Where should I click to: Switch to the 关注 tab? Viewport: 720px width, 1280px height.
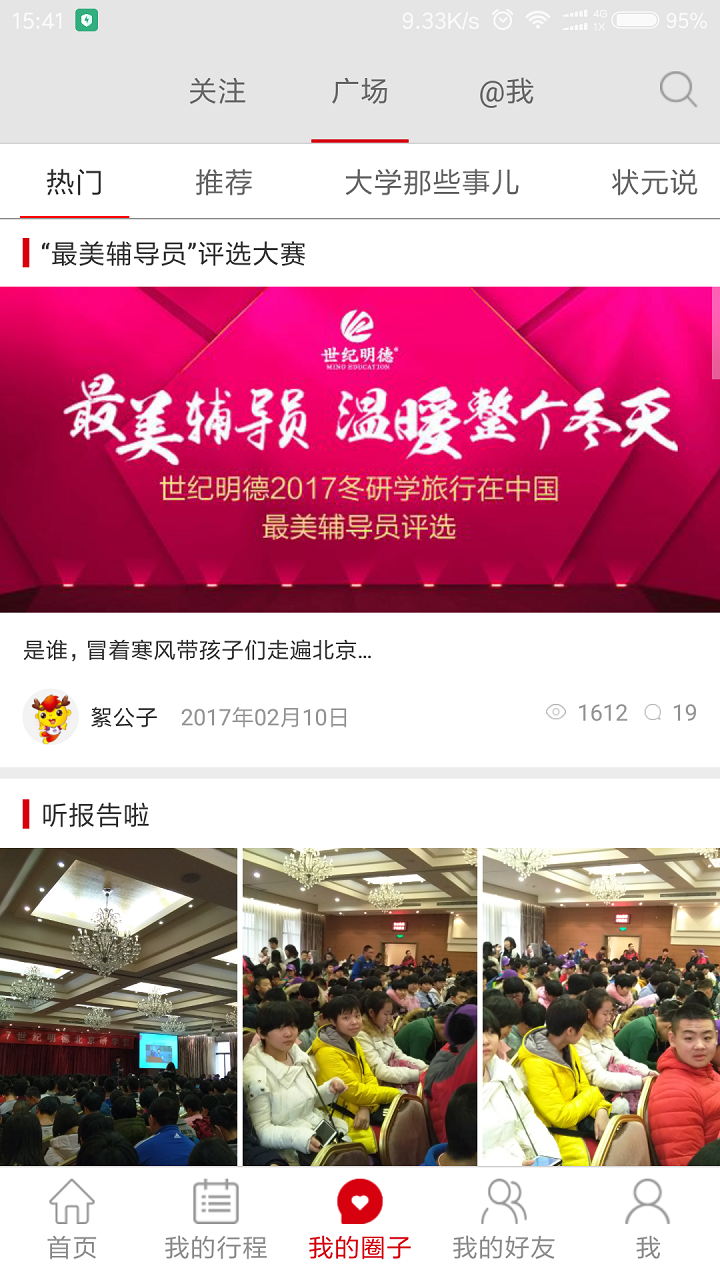click(217, 92)
